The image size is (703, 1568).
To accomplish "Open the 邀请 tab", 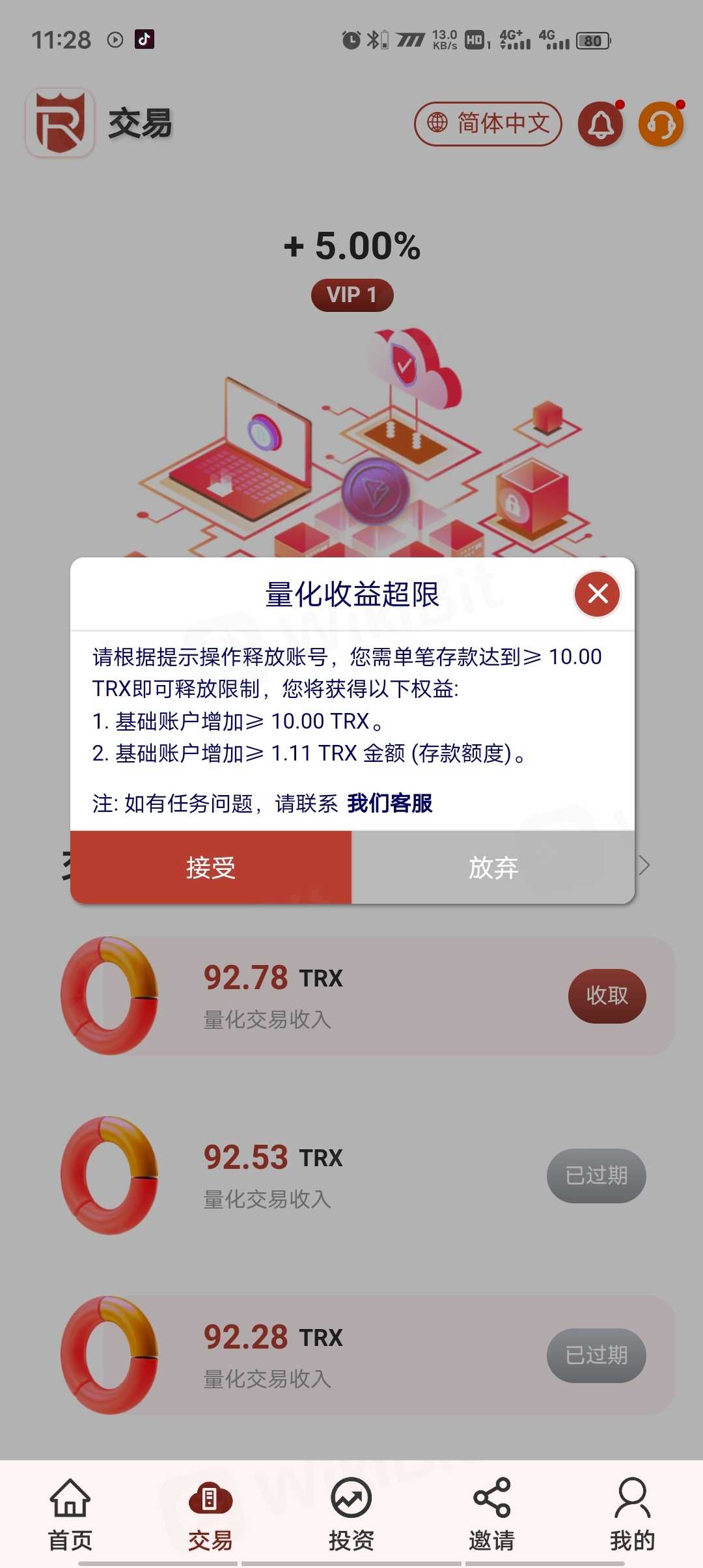I will pos(491,1515).
